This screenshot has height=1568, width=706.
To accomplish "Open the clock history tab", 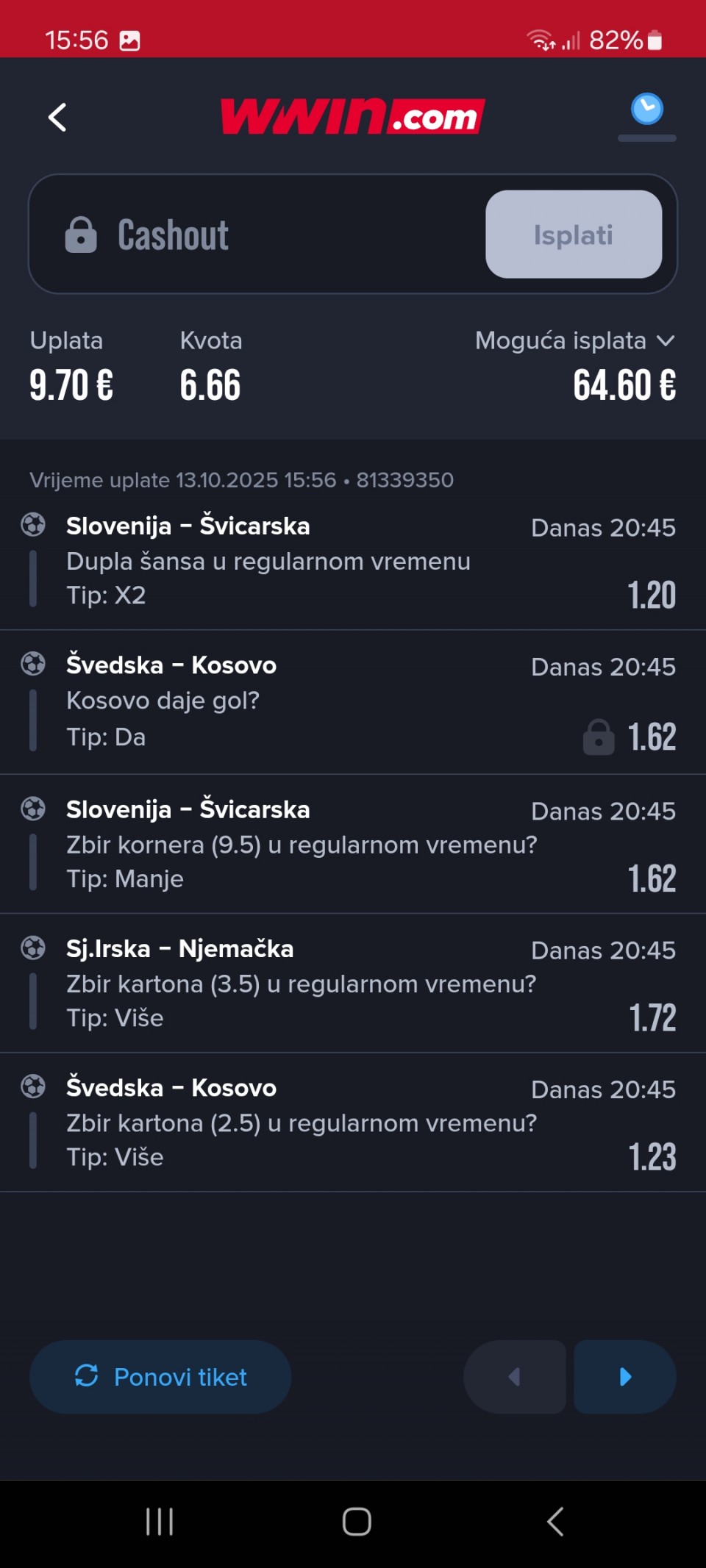I will point(646,111).
